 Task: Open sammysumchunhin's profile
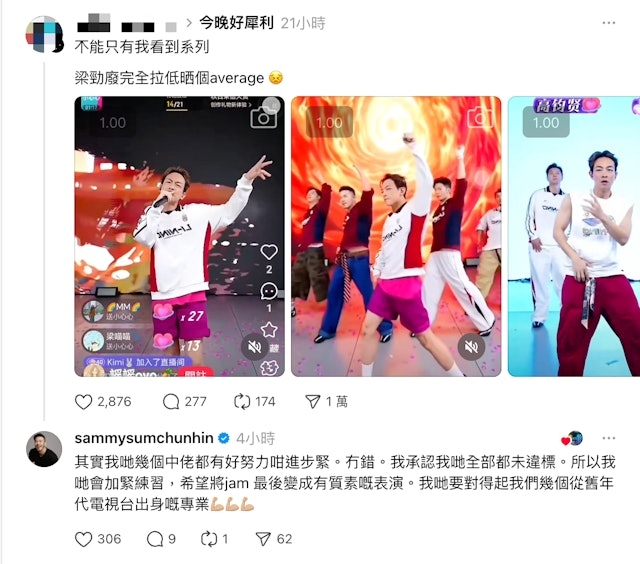pyautogui.click(x=143, y=438)
